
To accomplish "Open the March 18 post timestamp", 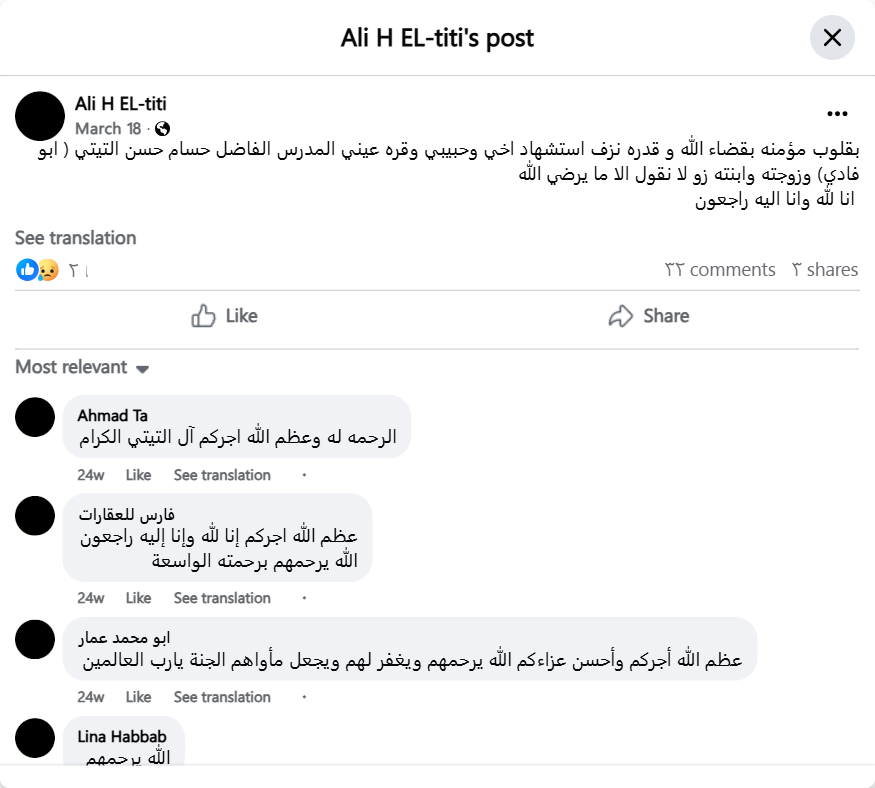I will point(108,129).
